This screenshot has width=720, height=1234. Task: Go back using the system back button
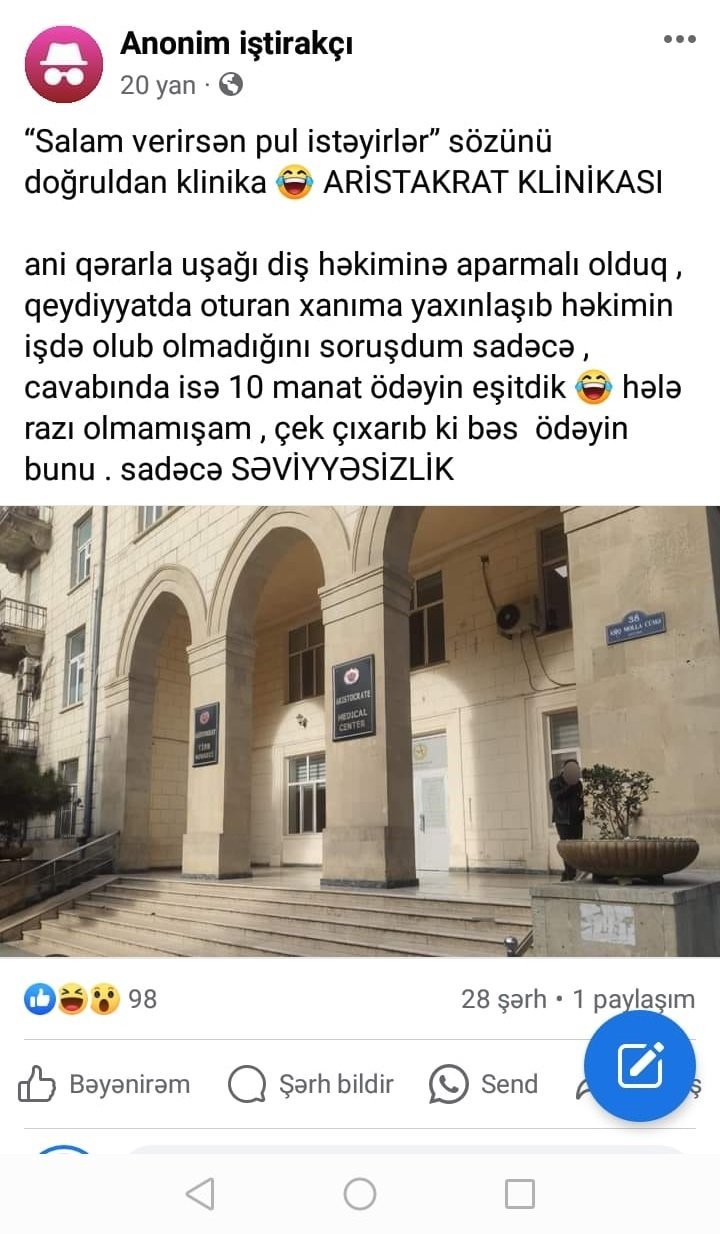point(200,1193)
